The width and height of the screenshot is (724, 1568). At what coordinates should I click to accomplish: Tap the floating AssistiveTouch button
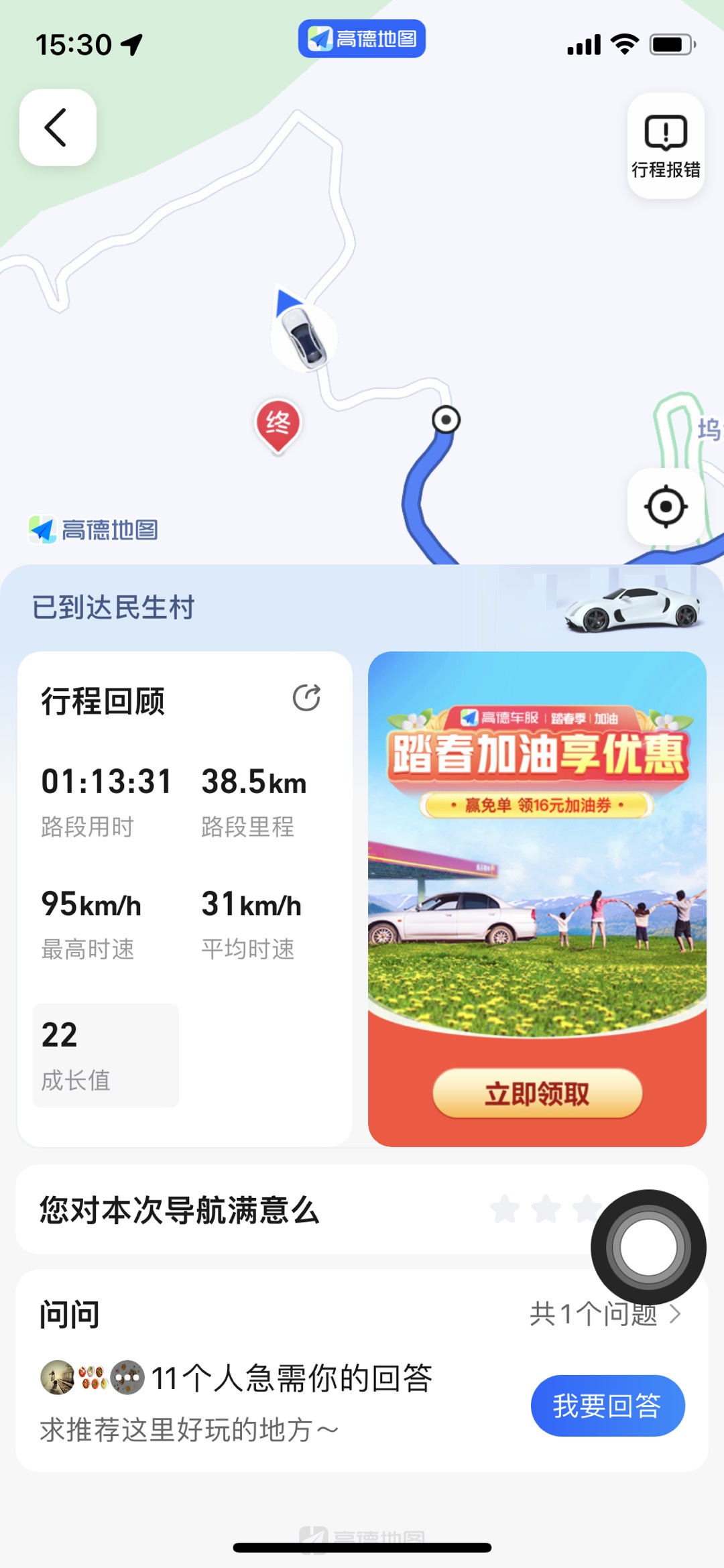[x=648, y=1248]
